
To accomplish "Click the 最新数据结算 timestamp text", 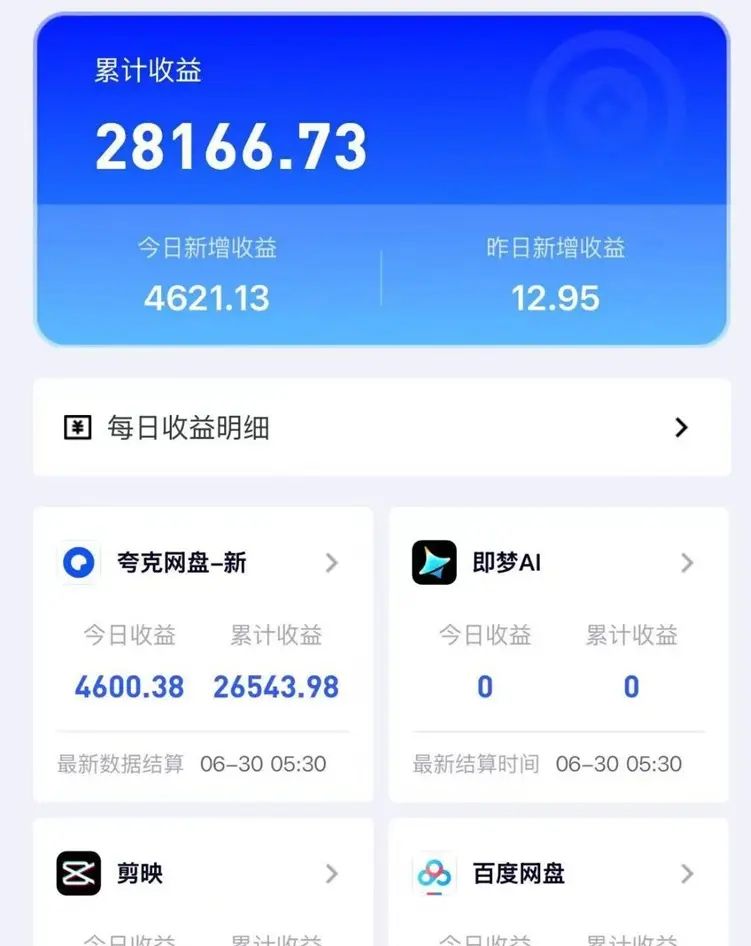I will [120, 764].
